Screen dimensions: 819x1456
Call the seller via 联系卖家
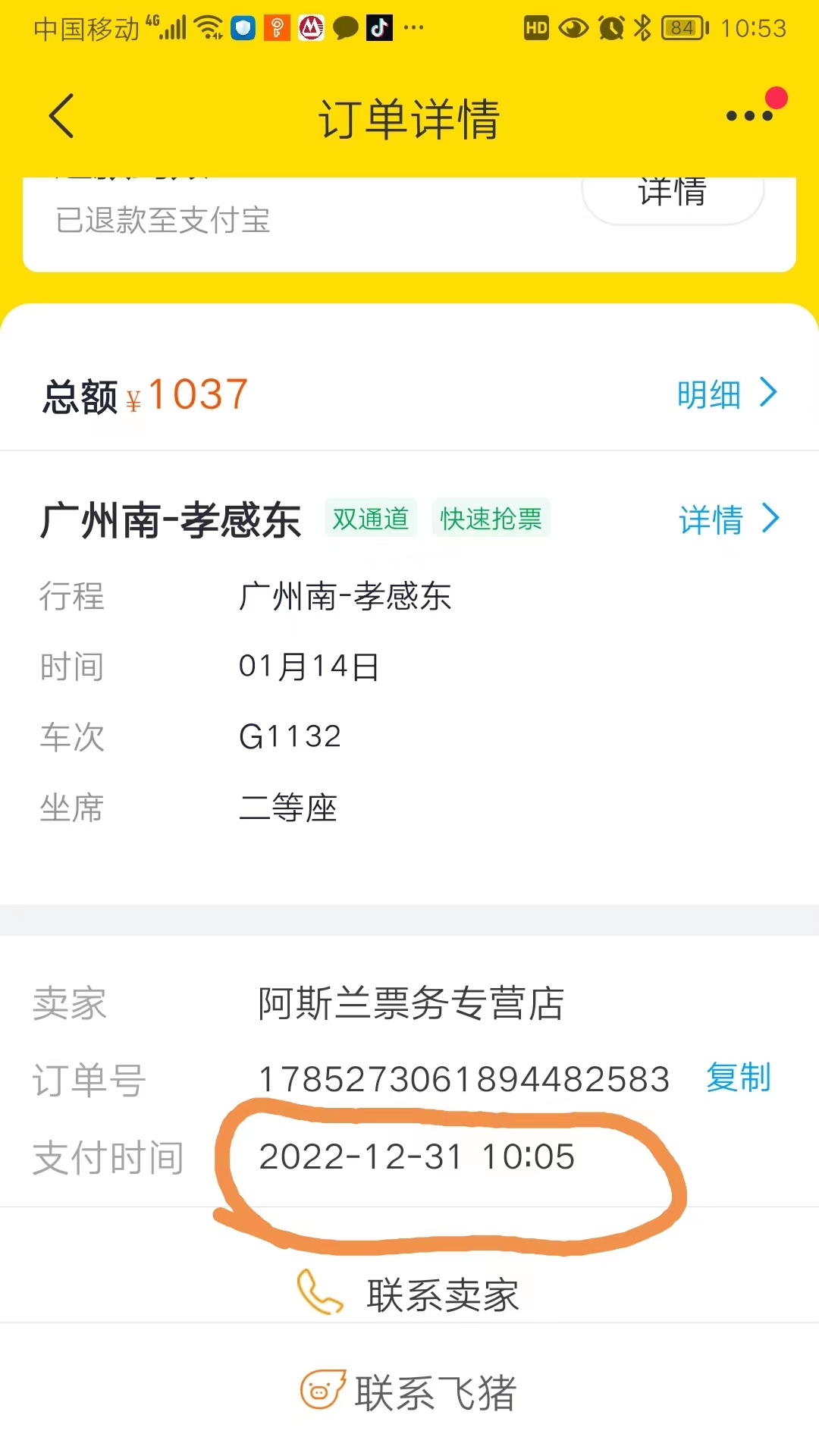point(409,1294)
